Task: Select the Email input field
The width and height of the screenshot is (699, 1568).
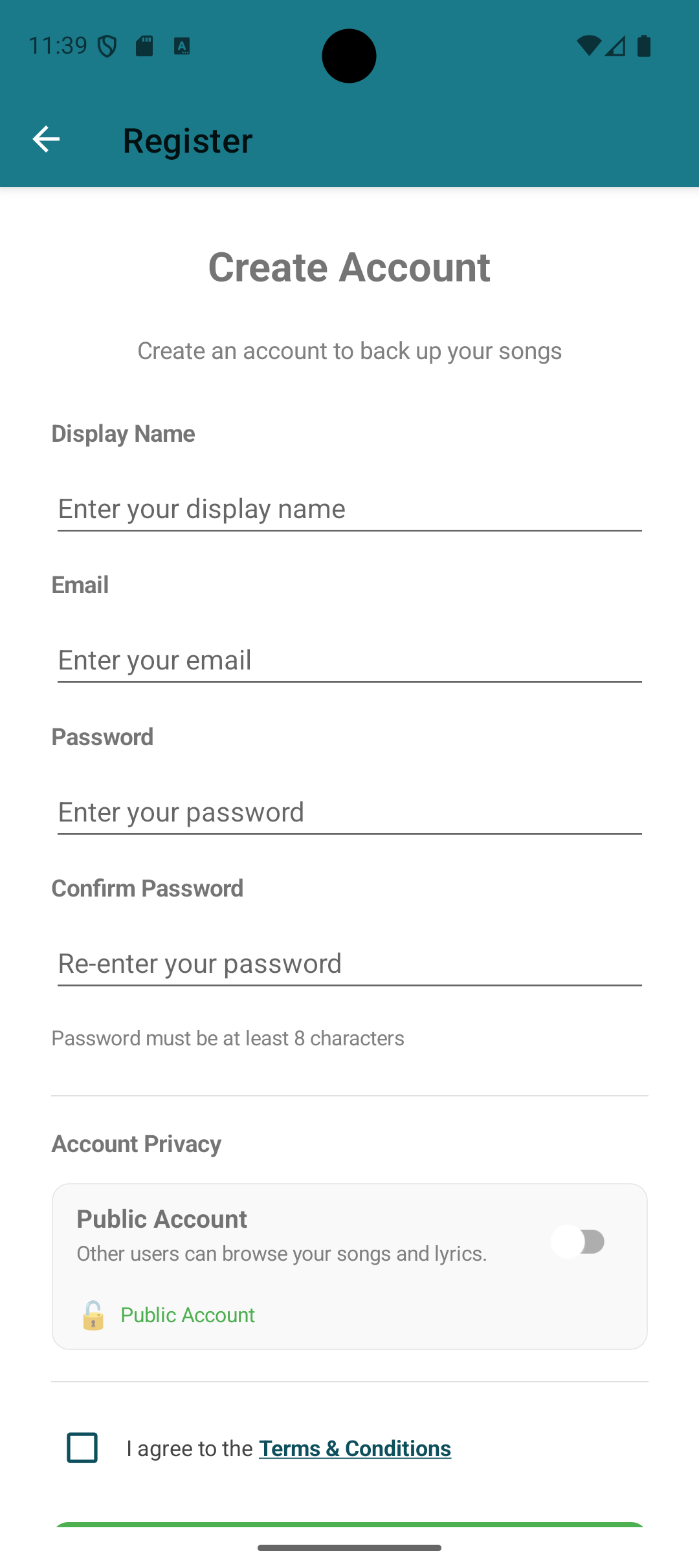Action: pyautogui.click(x=349, y=660)
